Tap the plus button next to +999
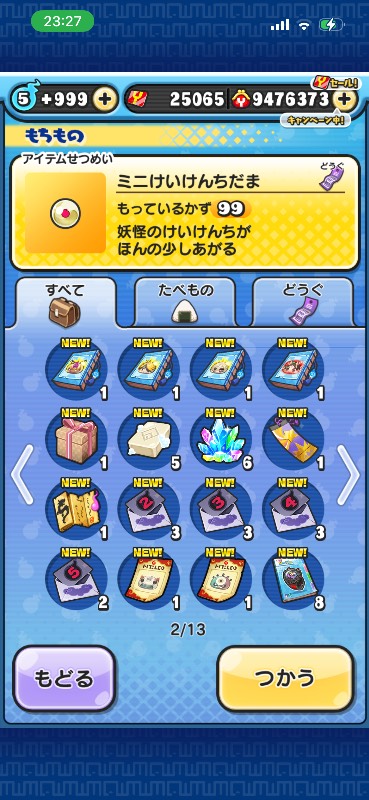369x800 pixels. (105, 99)
